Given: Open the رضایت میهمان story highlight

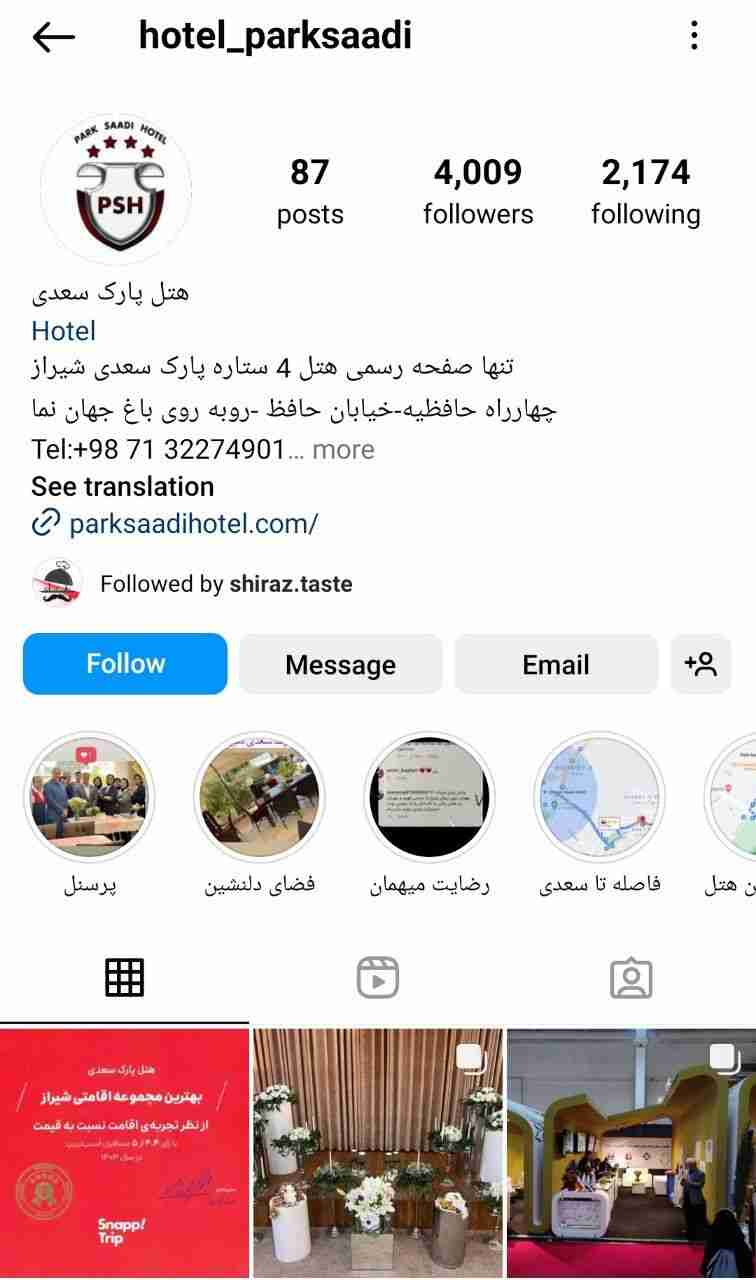Looking at the screenshot, I should pyautogui.click(x=430, y=797).
